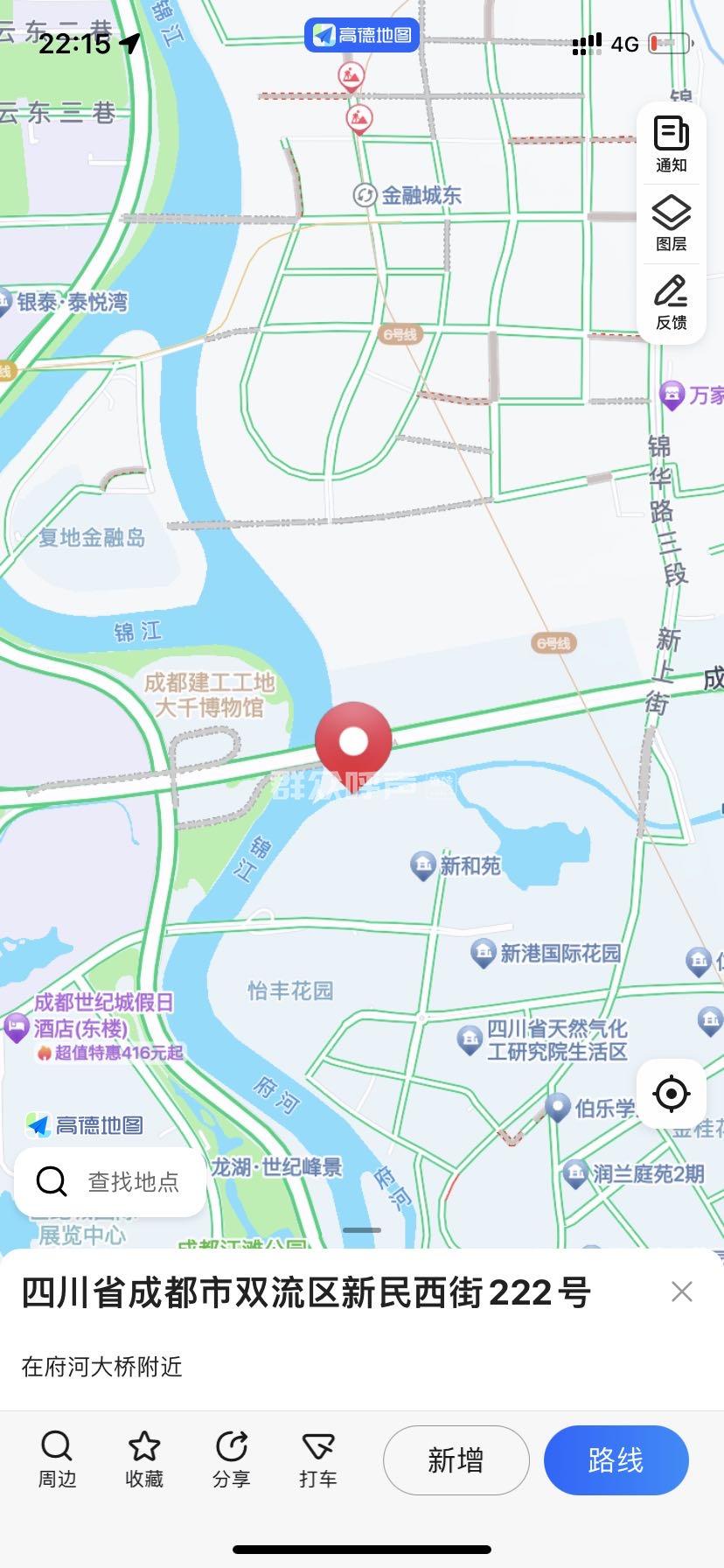Select the 新港国际花园 place marker
This screenshot has width=724, height=1568.
click(483, 953)
